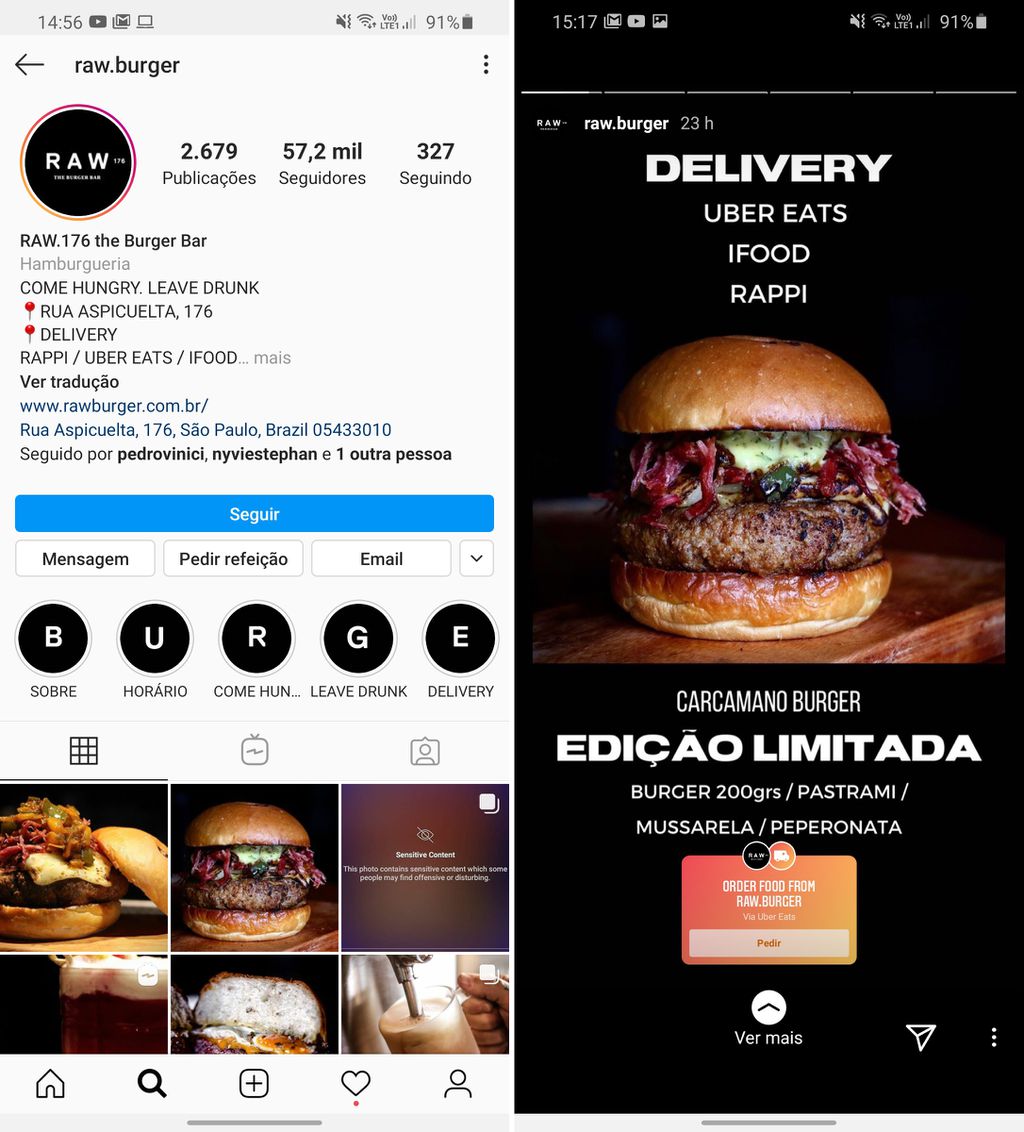Open the DELIVERY story highlight
This screenshot has height=1132, width=1024.
(460, 639)
